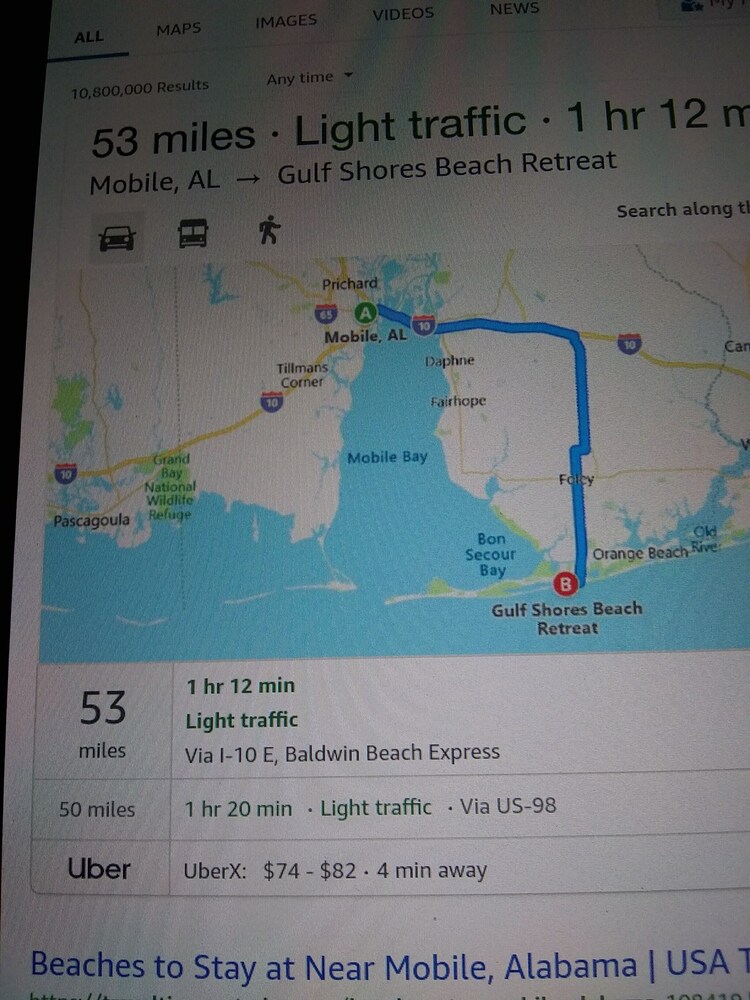Switch to the Maps tab
750x1000 pixels.
(x=178, y=30)
